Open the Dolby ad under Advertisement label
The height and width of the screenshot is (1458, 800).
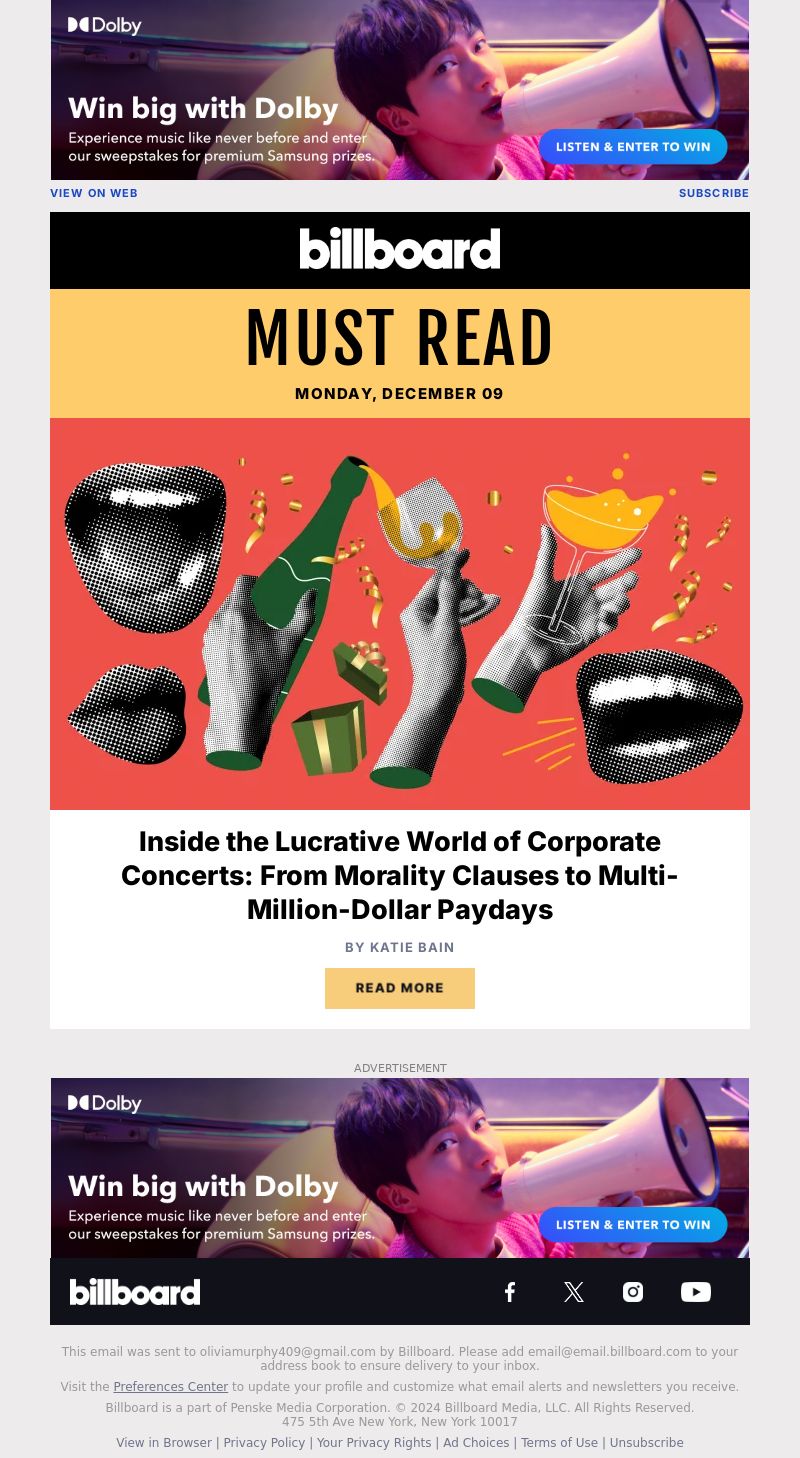click(400, 1168)
